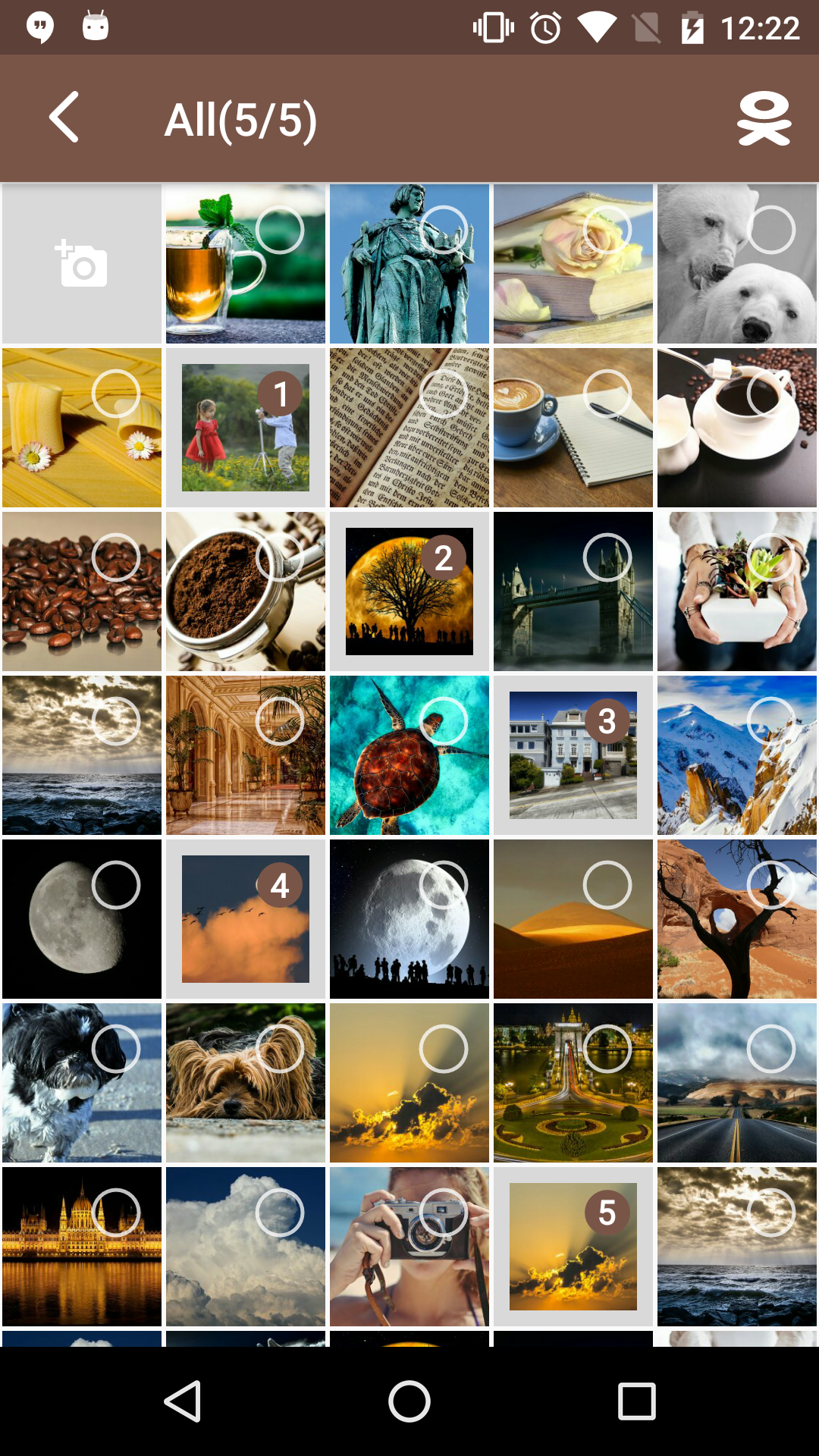Deselect photo 2 with tree and moon

pos(409,591)
